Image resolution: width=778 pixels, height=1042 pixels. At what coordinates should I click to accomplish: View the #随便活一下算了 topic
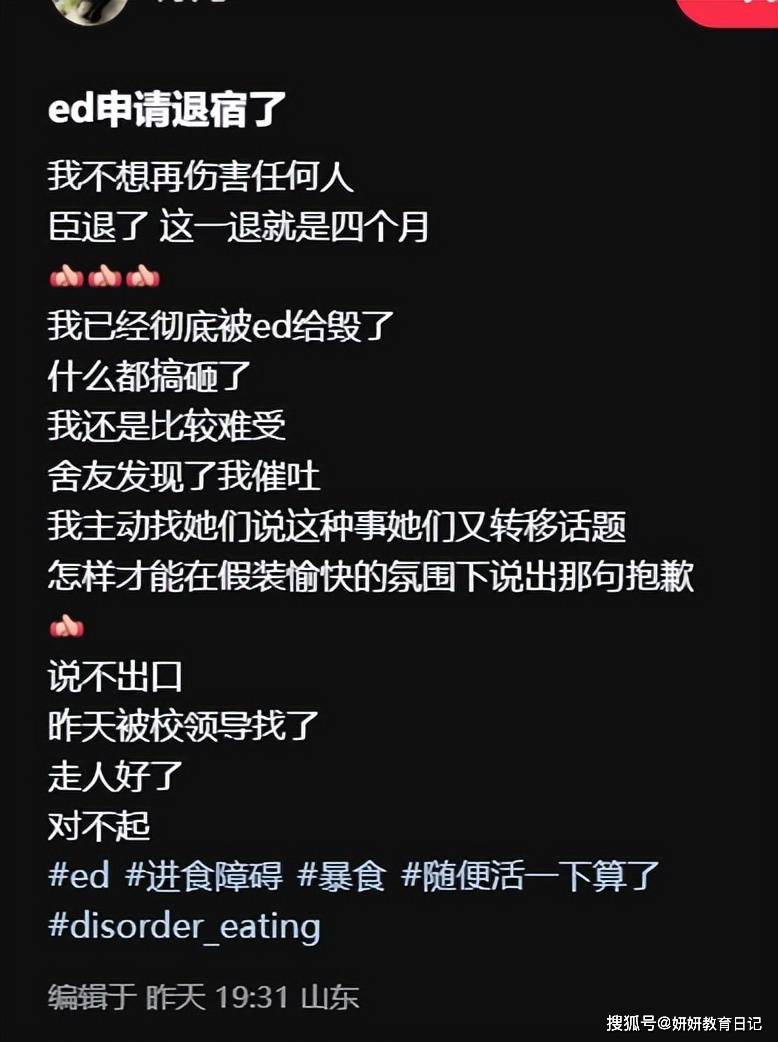531,876
